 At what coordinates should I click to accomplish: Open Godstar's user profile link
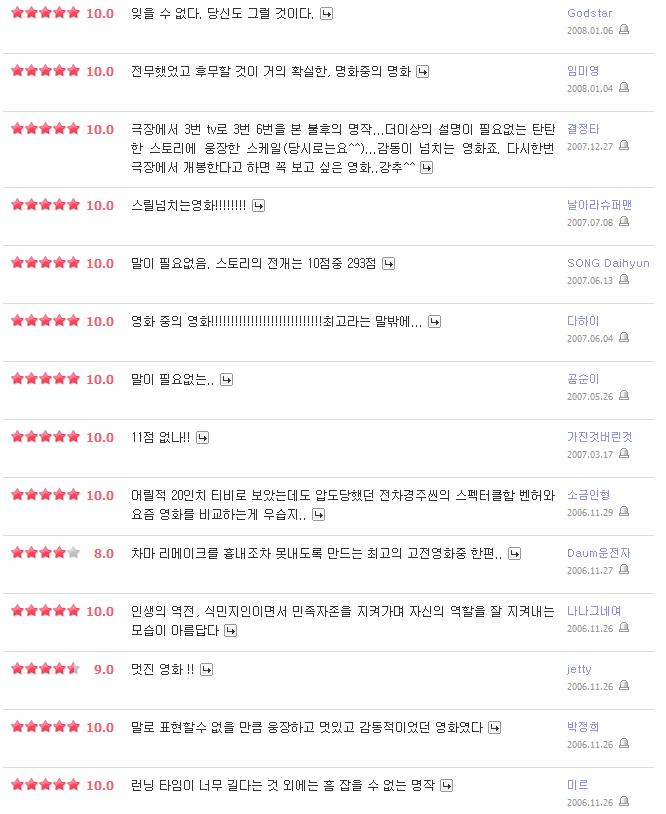(589, 13)
